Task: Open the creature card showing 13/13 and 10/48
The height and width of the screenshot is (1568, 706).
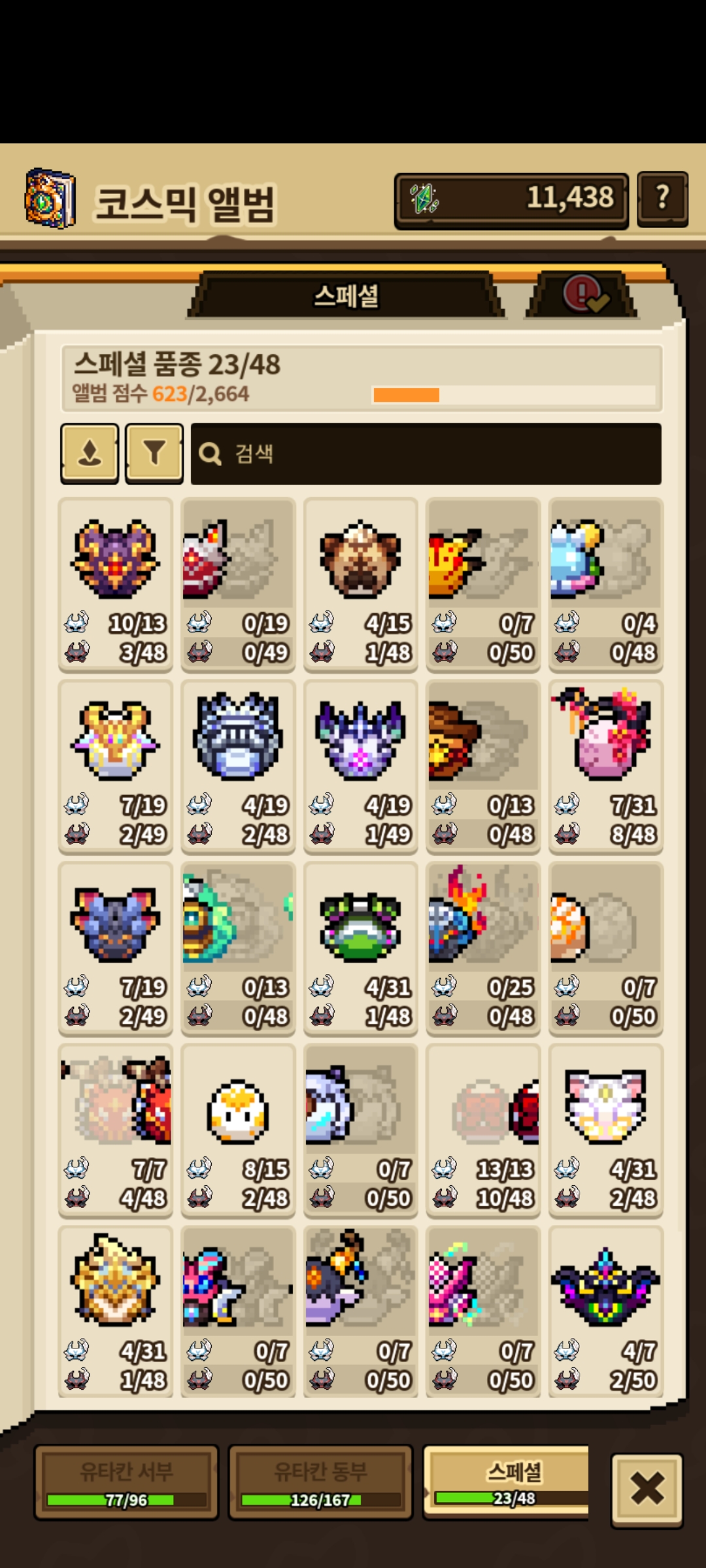Action: (483, 1130)
